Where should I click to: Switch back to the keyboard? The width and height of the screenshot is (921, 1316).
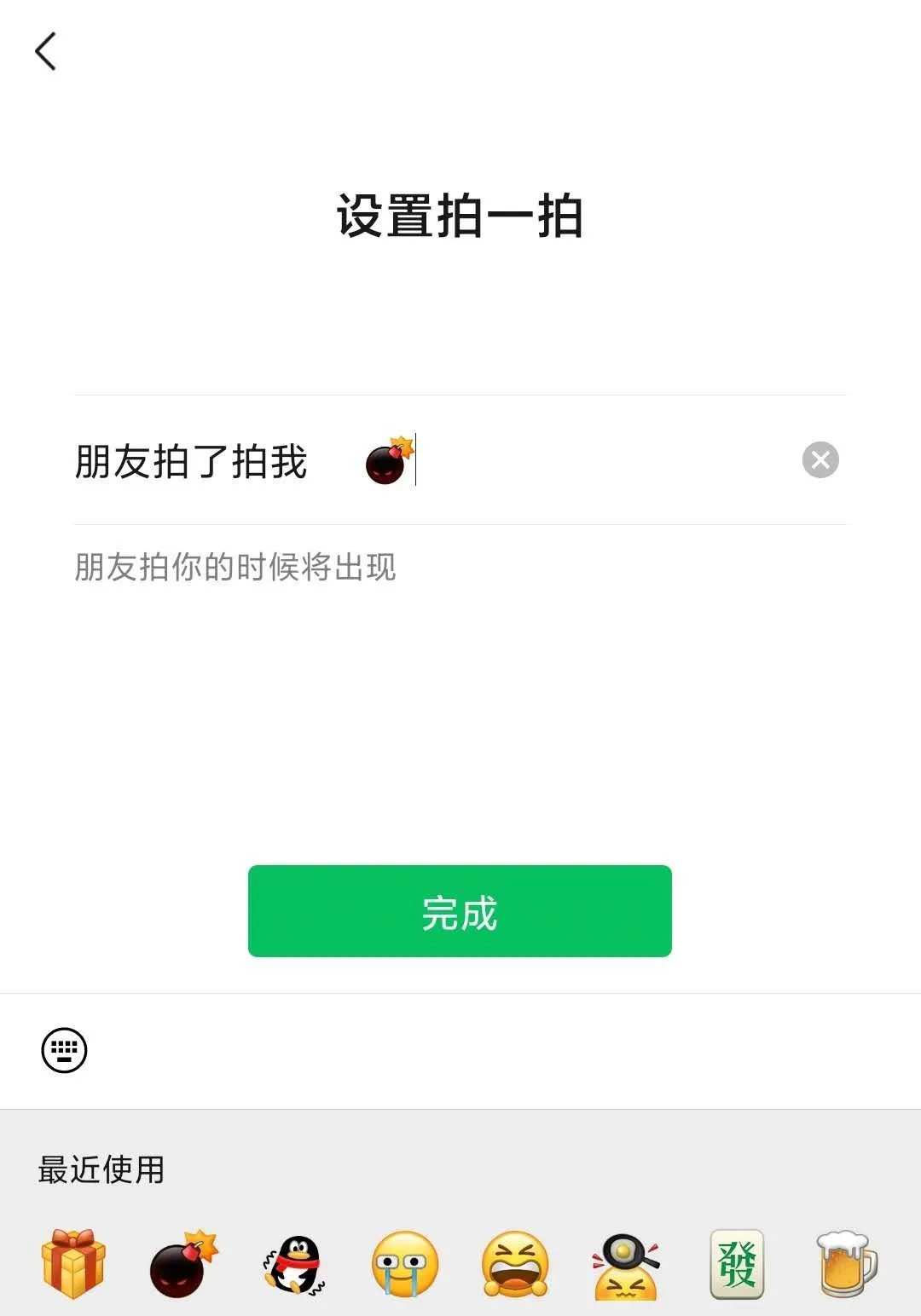coord(65,1050)
